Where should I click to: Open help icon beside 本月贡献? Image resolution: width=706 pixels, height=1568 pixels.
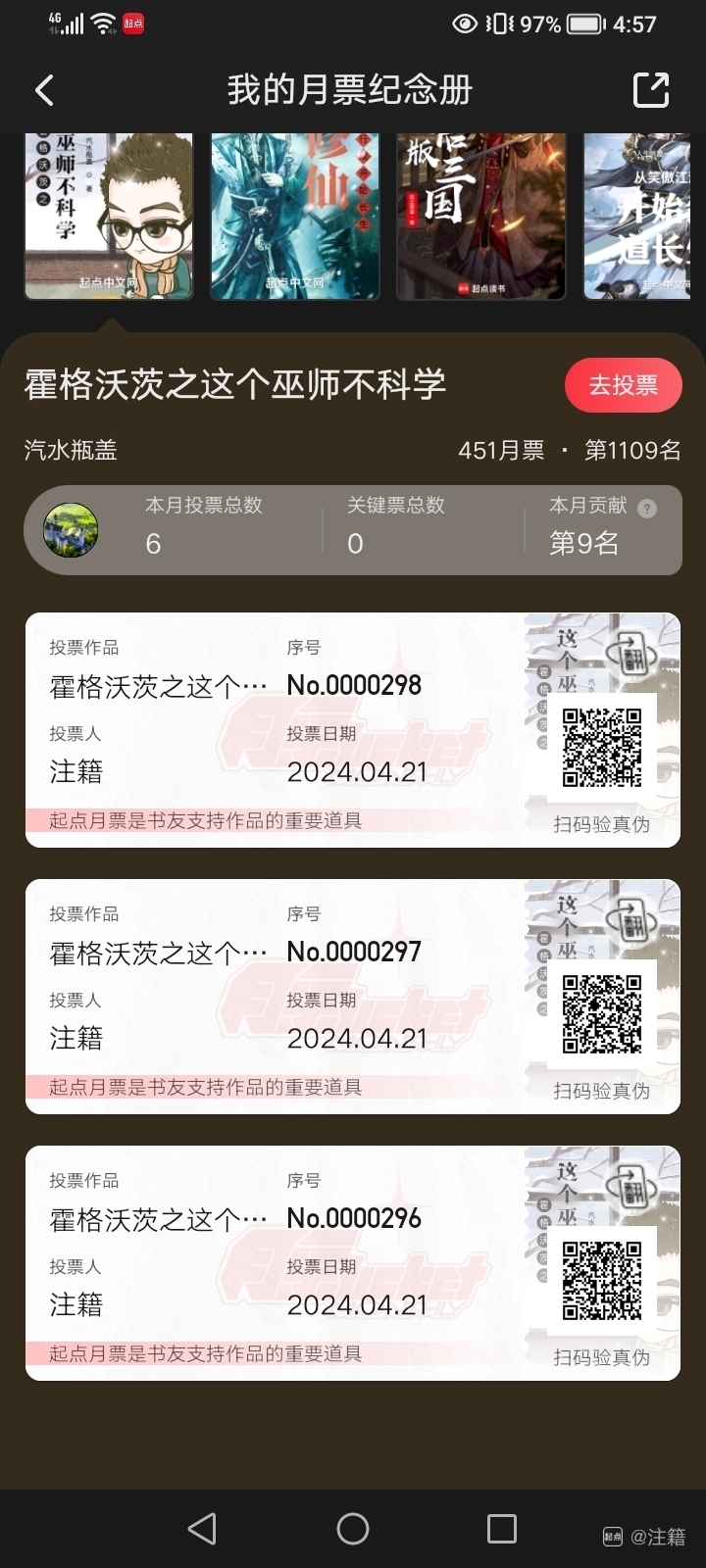tap(647, 508)
